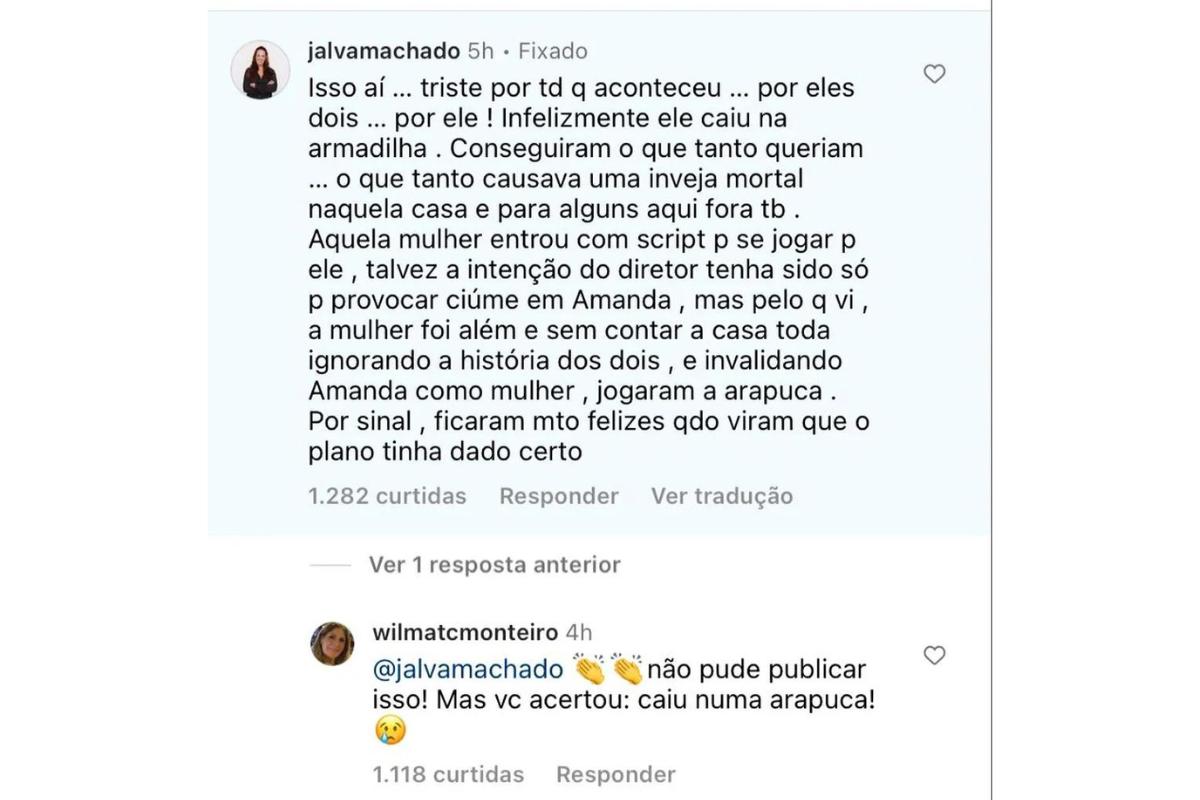Open wilmatcmonteiro's profile picture
Screen dimensions: 1200x800
pyautogui.click(x=332, y=643)
